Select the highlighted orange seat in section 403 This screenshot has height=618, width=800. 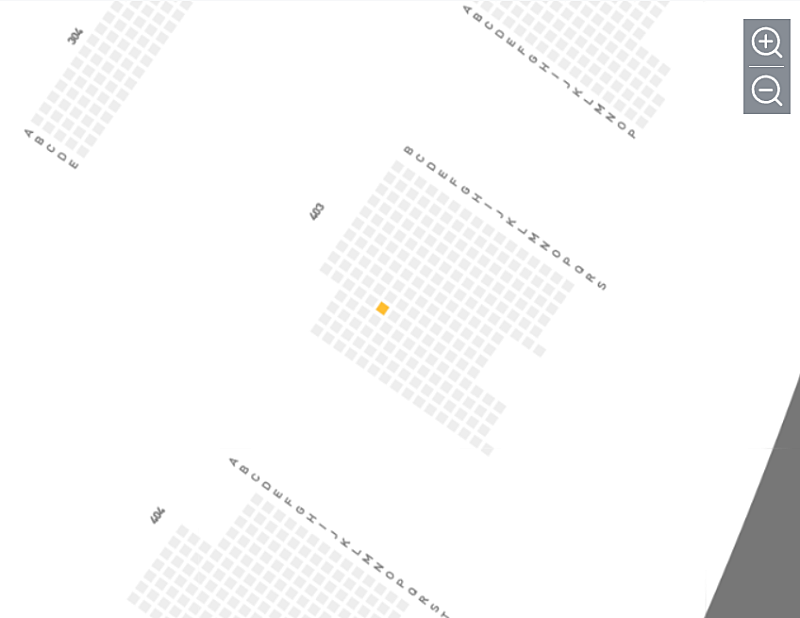tap(382, 308)
